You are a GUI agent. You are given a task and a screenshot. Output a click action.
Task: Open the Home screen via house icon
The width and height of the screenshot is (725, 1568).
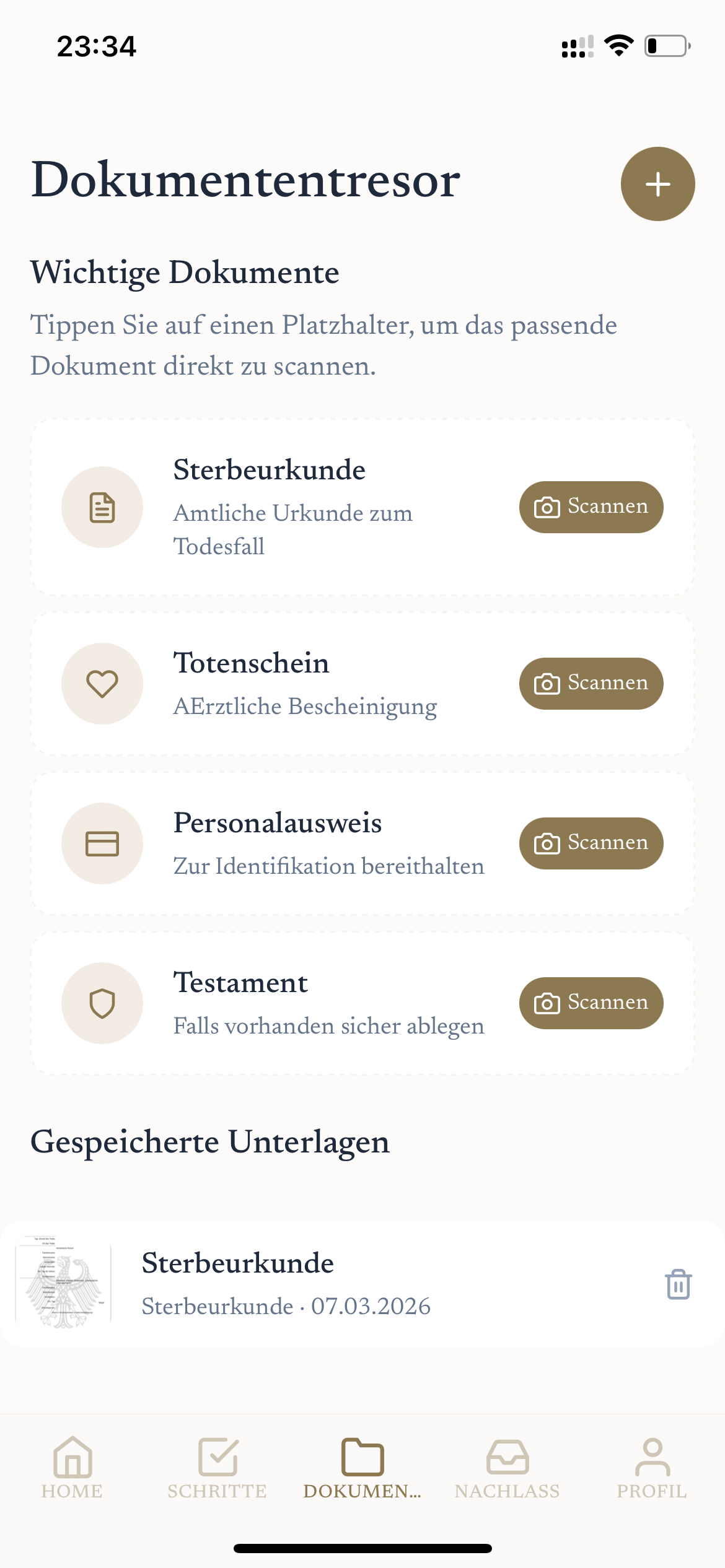tap(72, 1461)
